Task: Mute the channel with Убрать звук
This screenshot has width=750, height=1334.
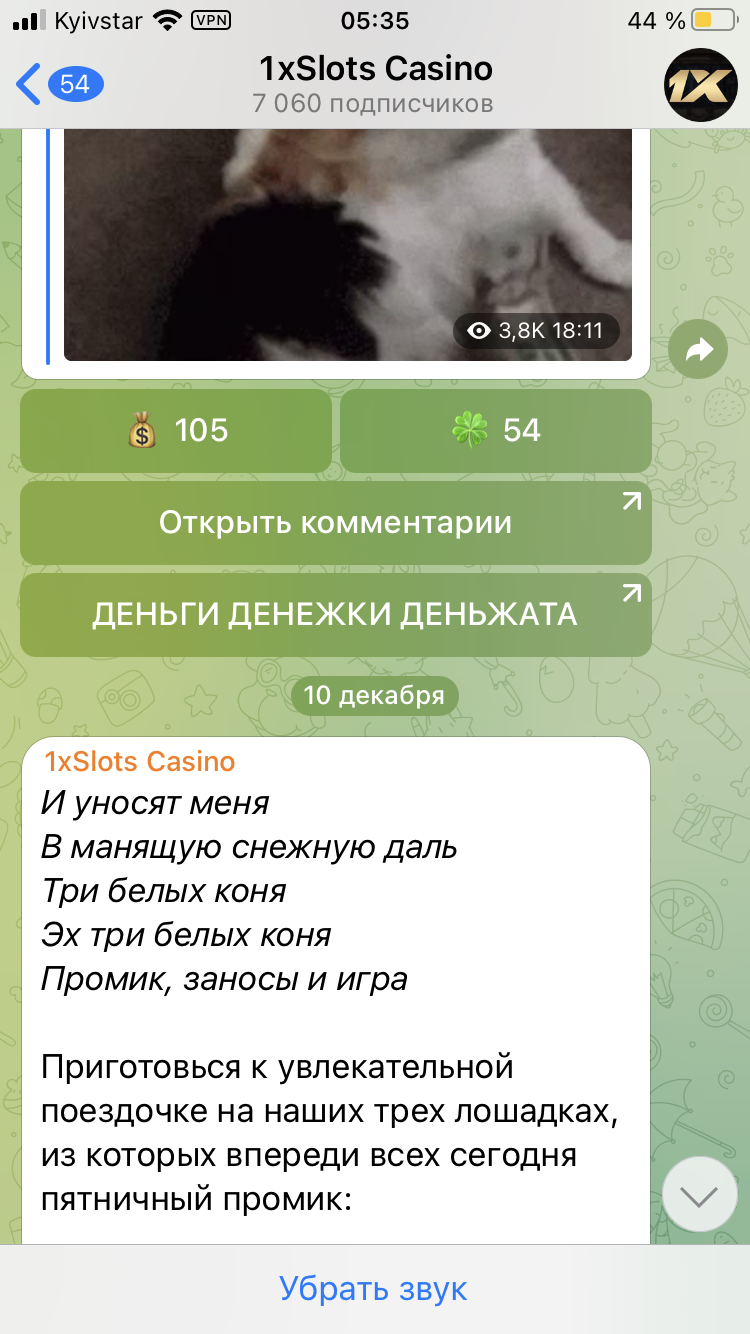Action: point(373,1289)
